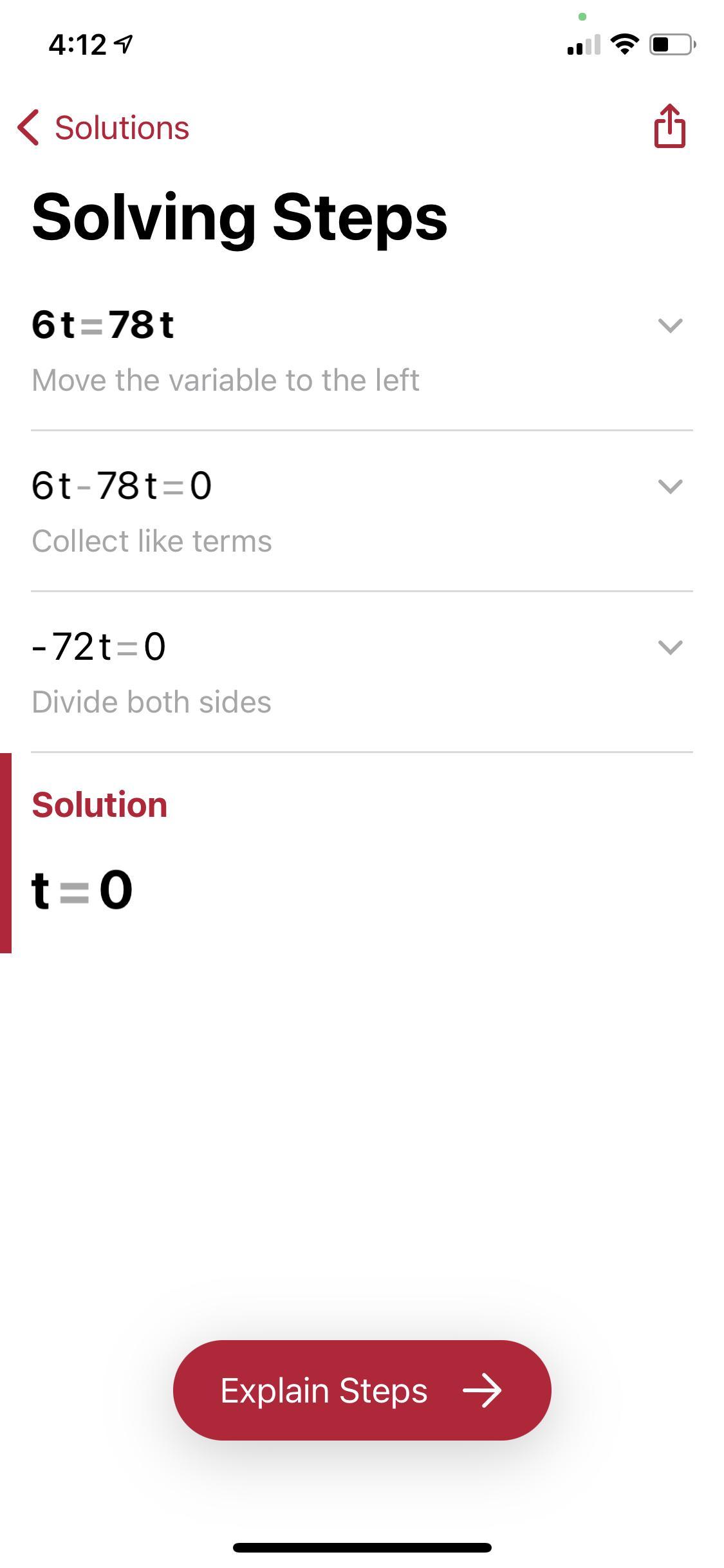Image resolution: width=724 pixels, height=1568 pixels.
Task: Expand the 6t=78t step
Action: coord(670,325)
